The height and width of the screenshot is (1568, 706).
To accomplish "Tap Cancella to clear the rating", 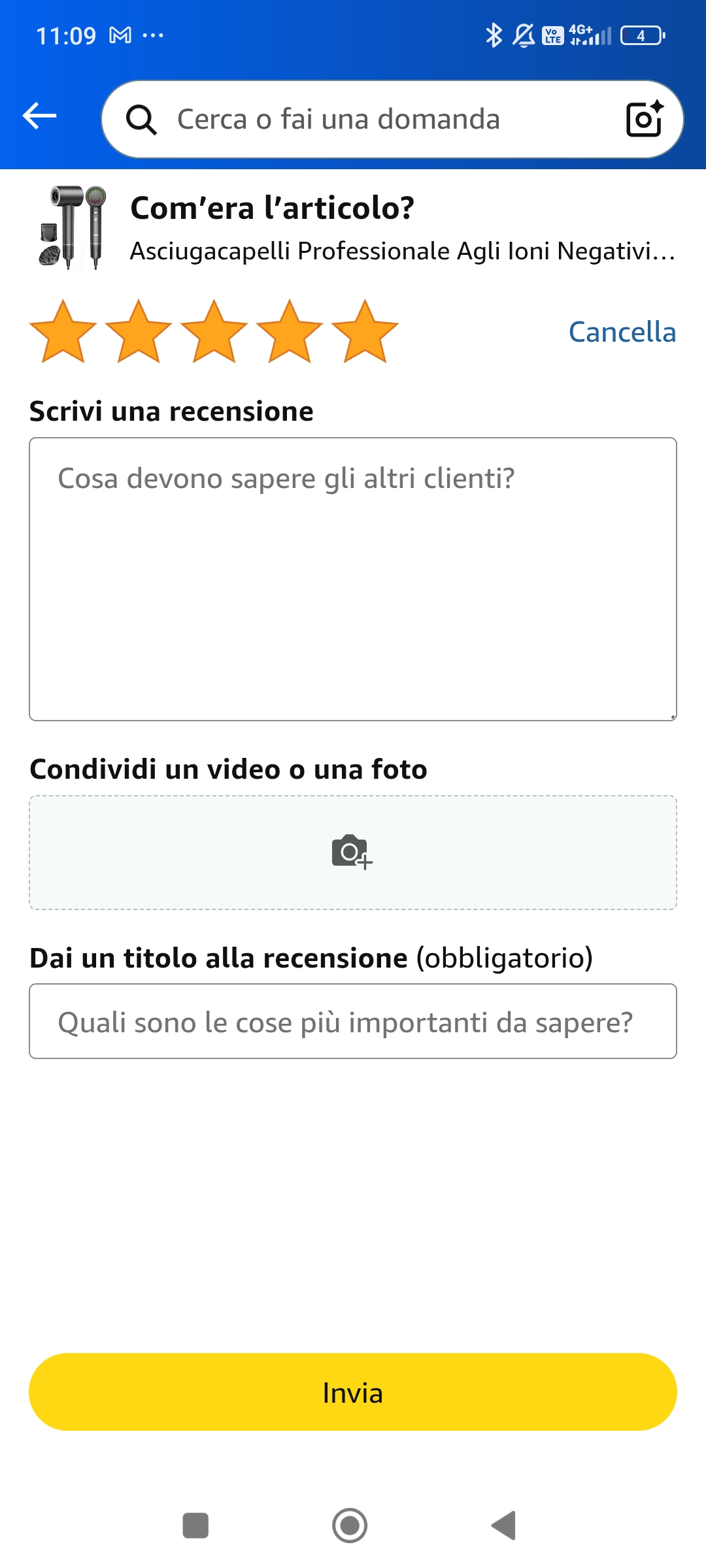I will pos(622,332).
